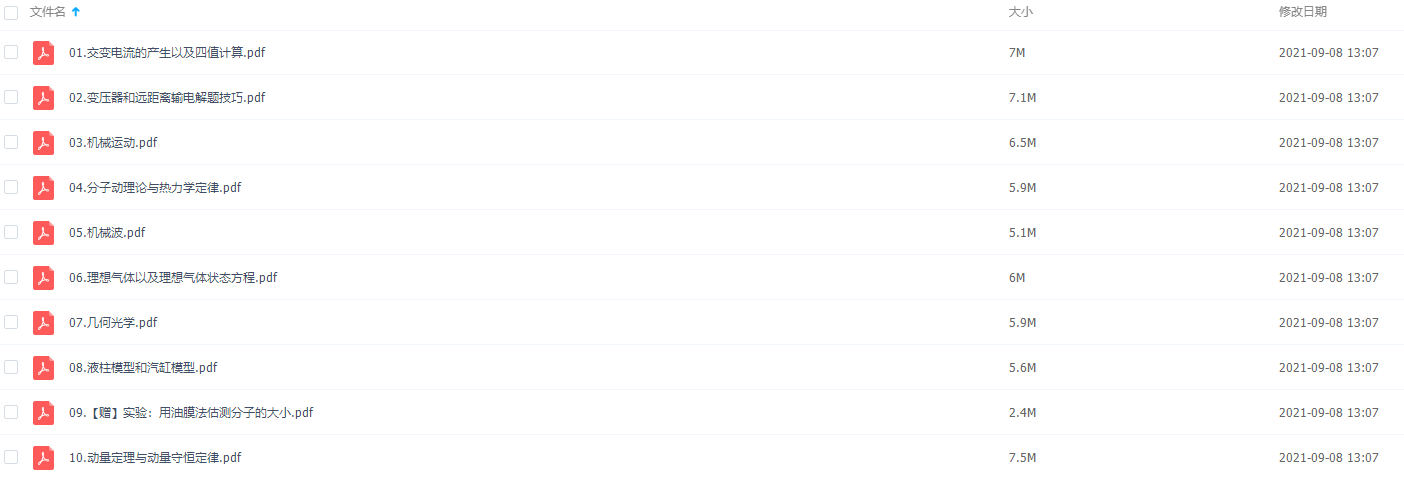Open 03.机械运动.pdf file
This screenshot has width=1404, height=478.
coord(113,143)
